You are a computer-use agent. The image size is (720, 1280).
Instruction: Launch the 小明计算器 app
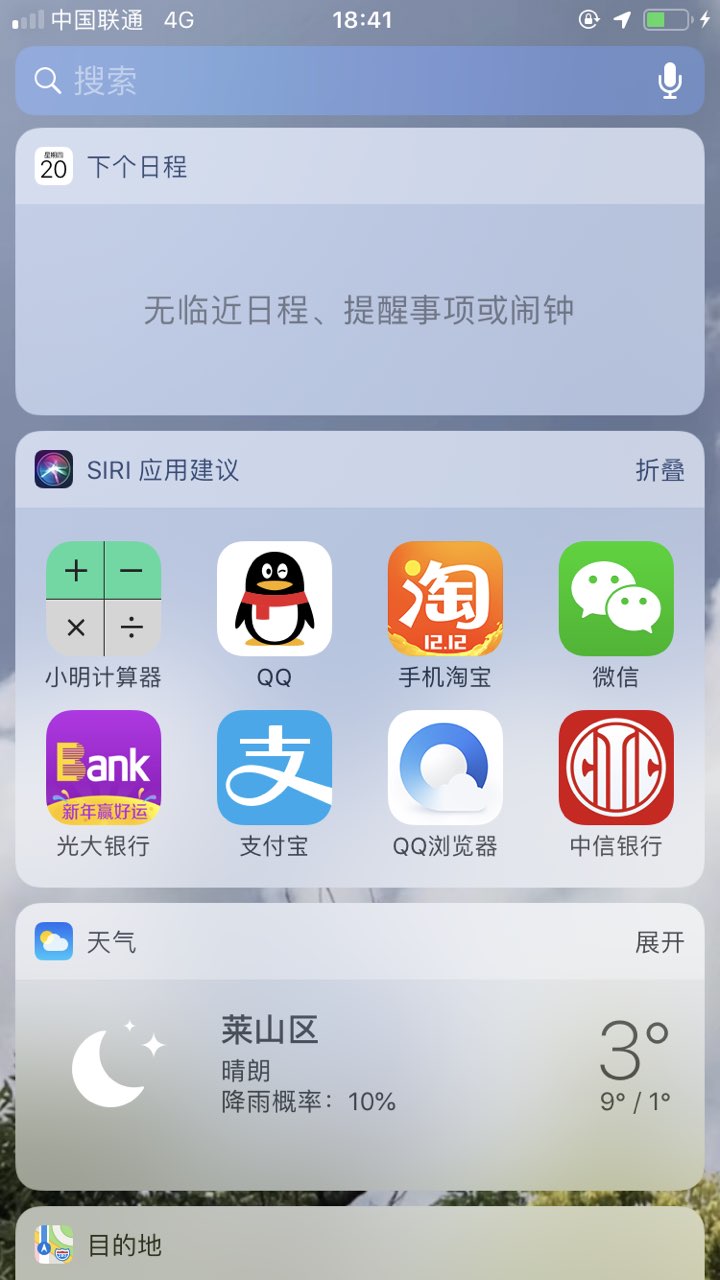tap(103, 598)
